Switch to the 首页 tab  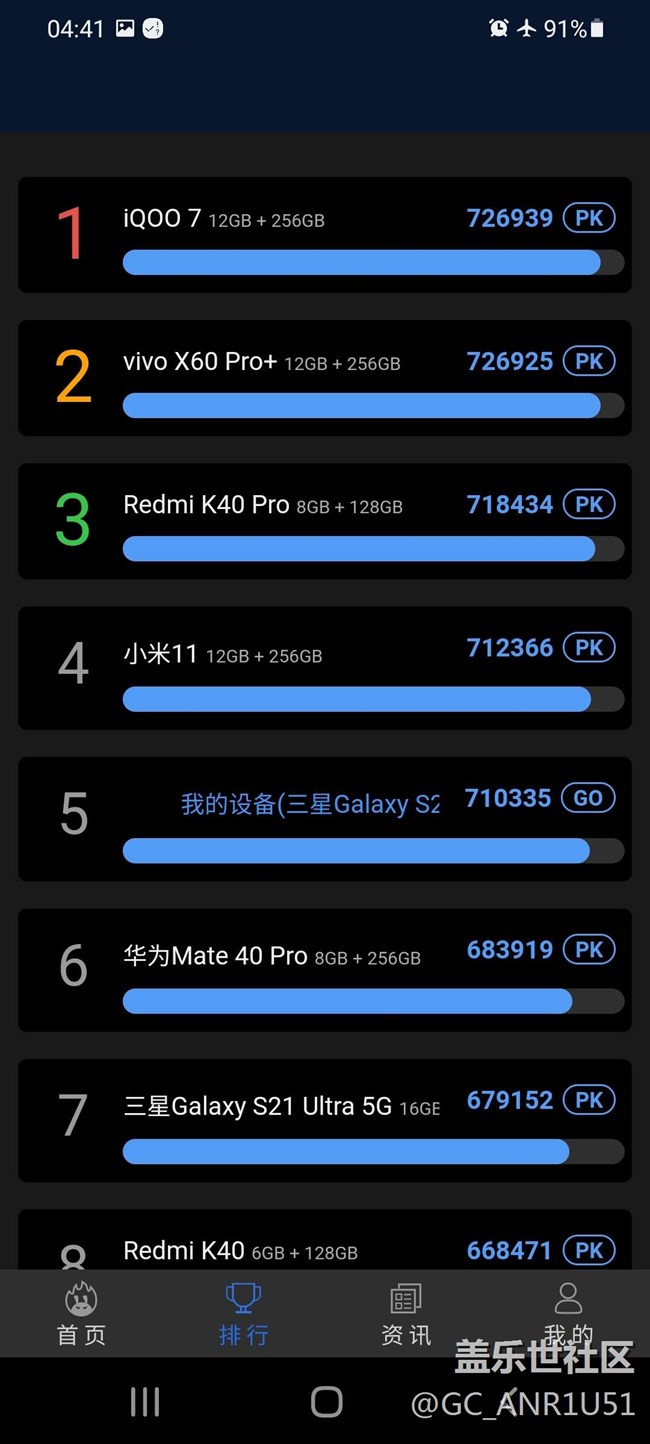coord(81,1314)
